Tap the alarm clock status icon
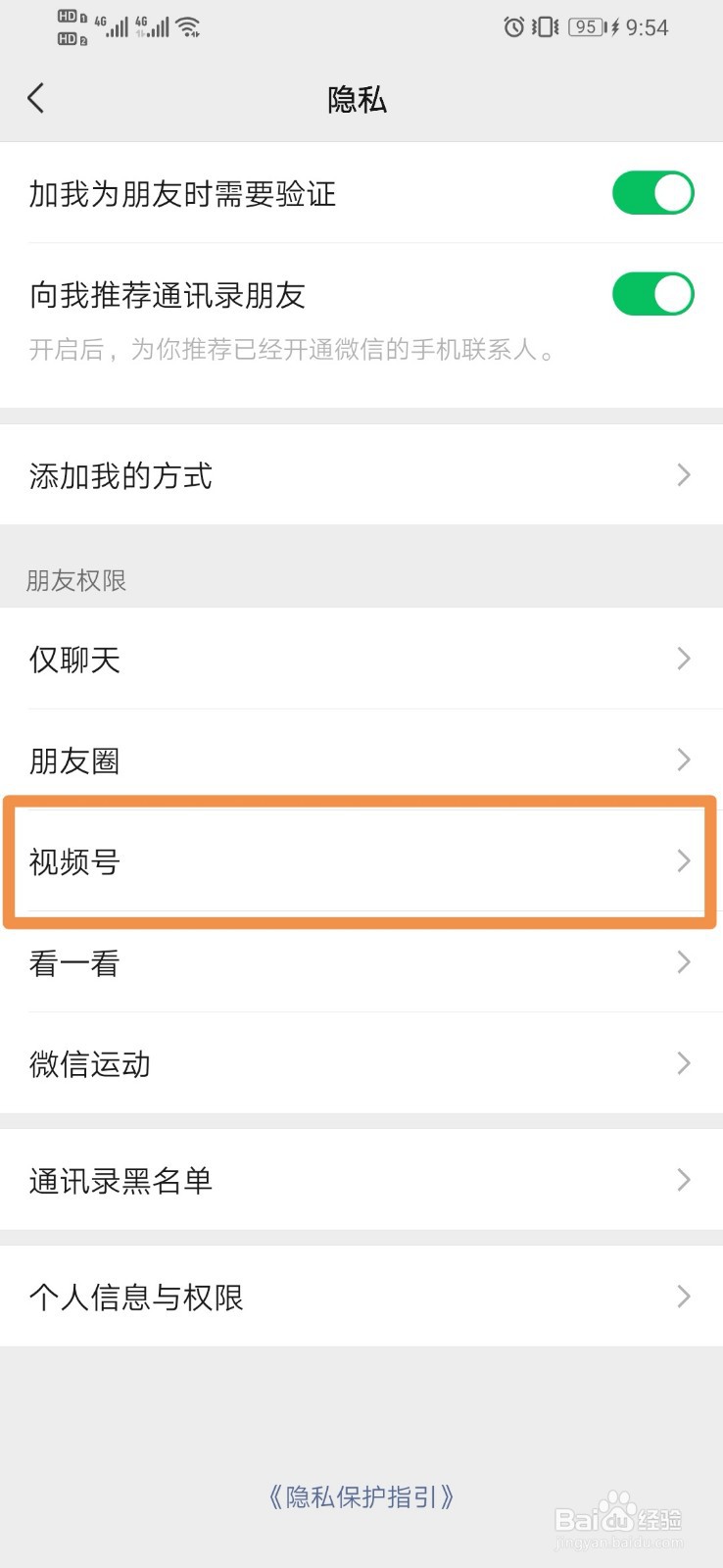 513,27
